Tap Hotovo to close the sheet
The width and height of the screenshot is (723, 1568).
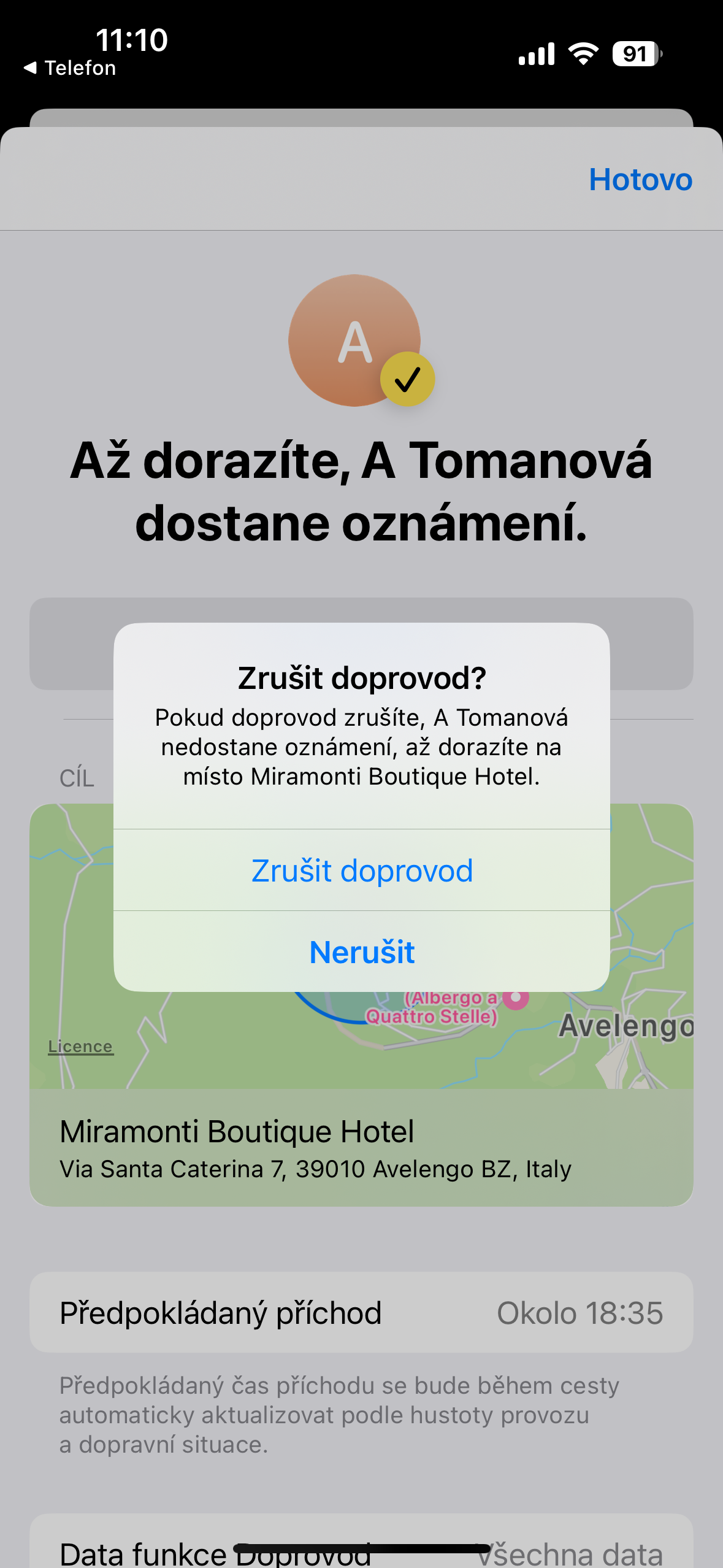pyautogui.click(x=640, y=180)
